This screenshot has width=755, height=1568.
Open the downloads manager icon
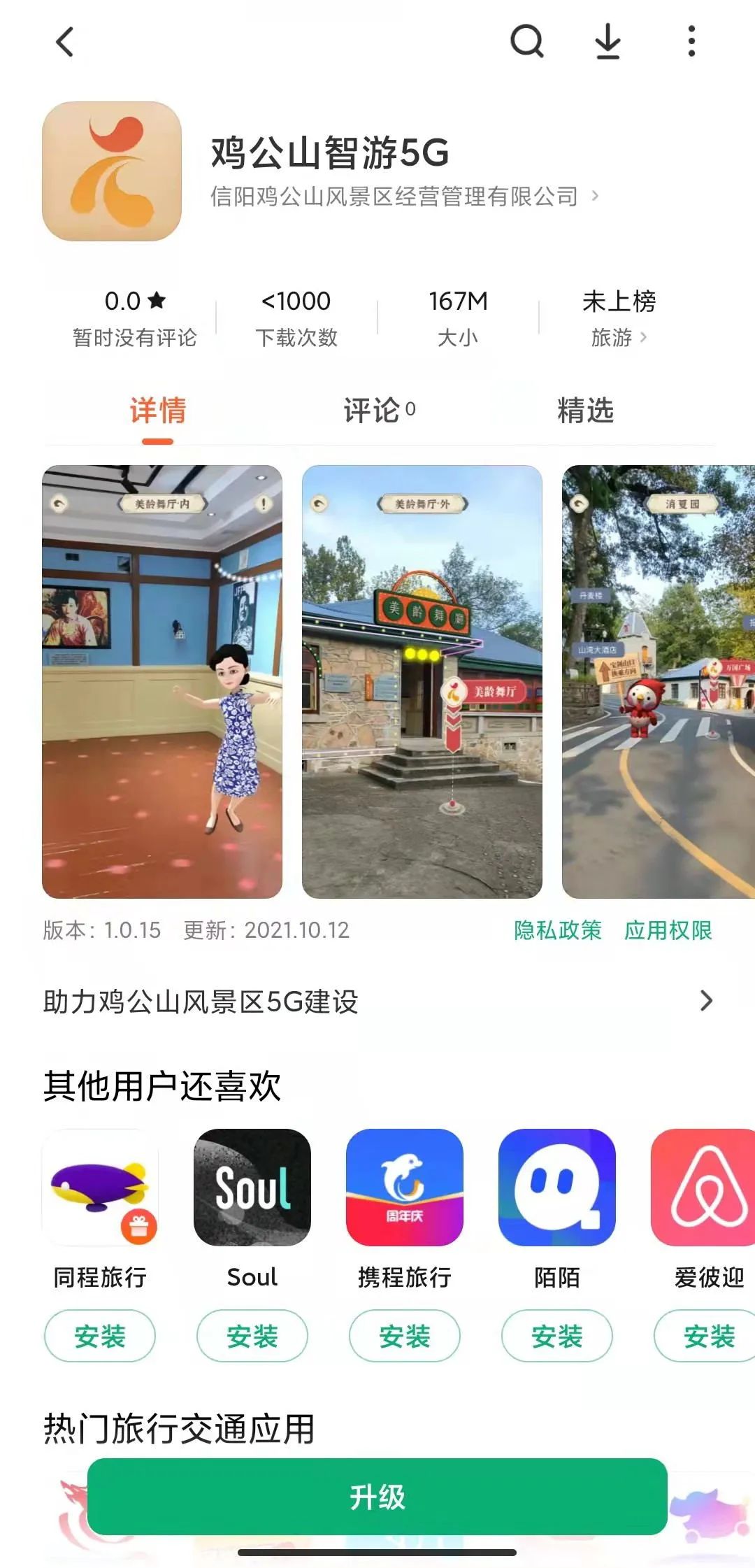607,41
